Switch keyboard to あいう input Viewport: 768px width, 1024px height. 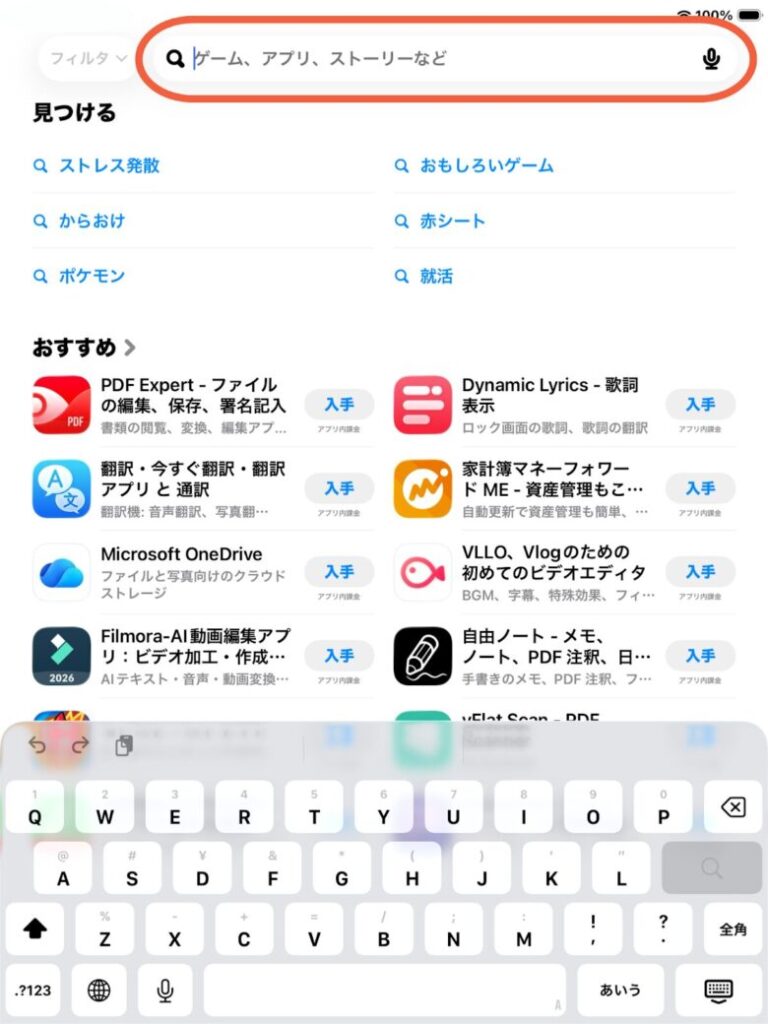pos(620,990)
